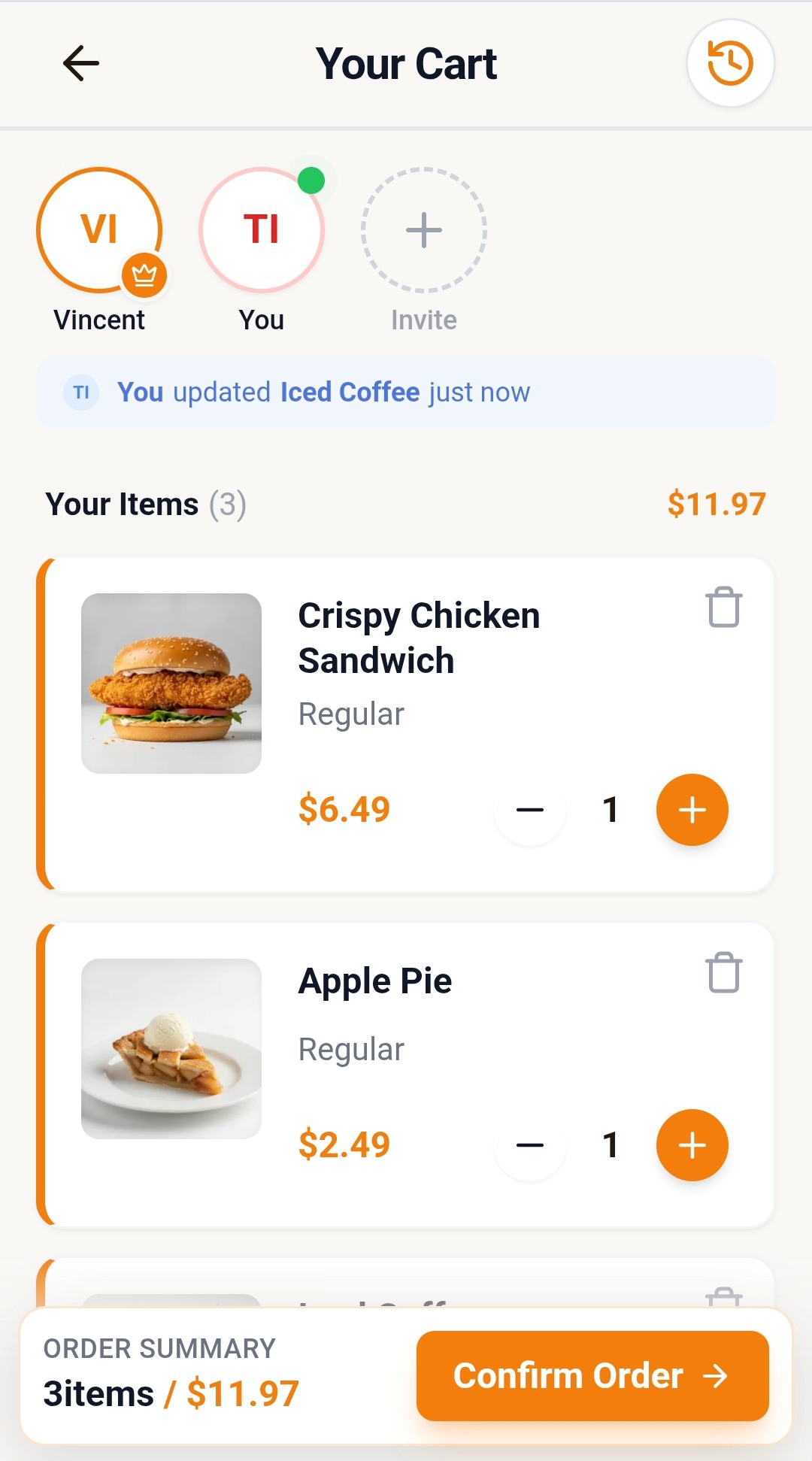Click the back arrow to leave cart
Screen dimensions: 812x1461
coord(79,64)
